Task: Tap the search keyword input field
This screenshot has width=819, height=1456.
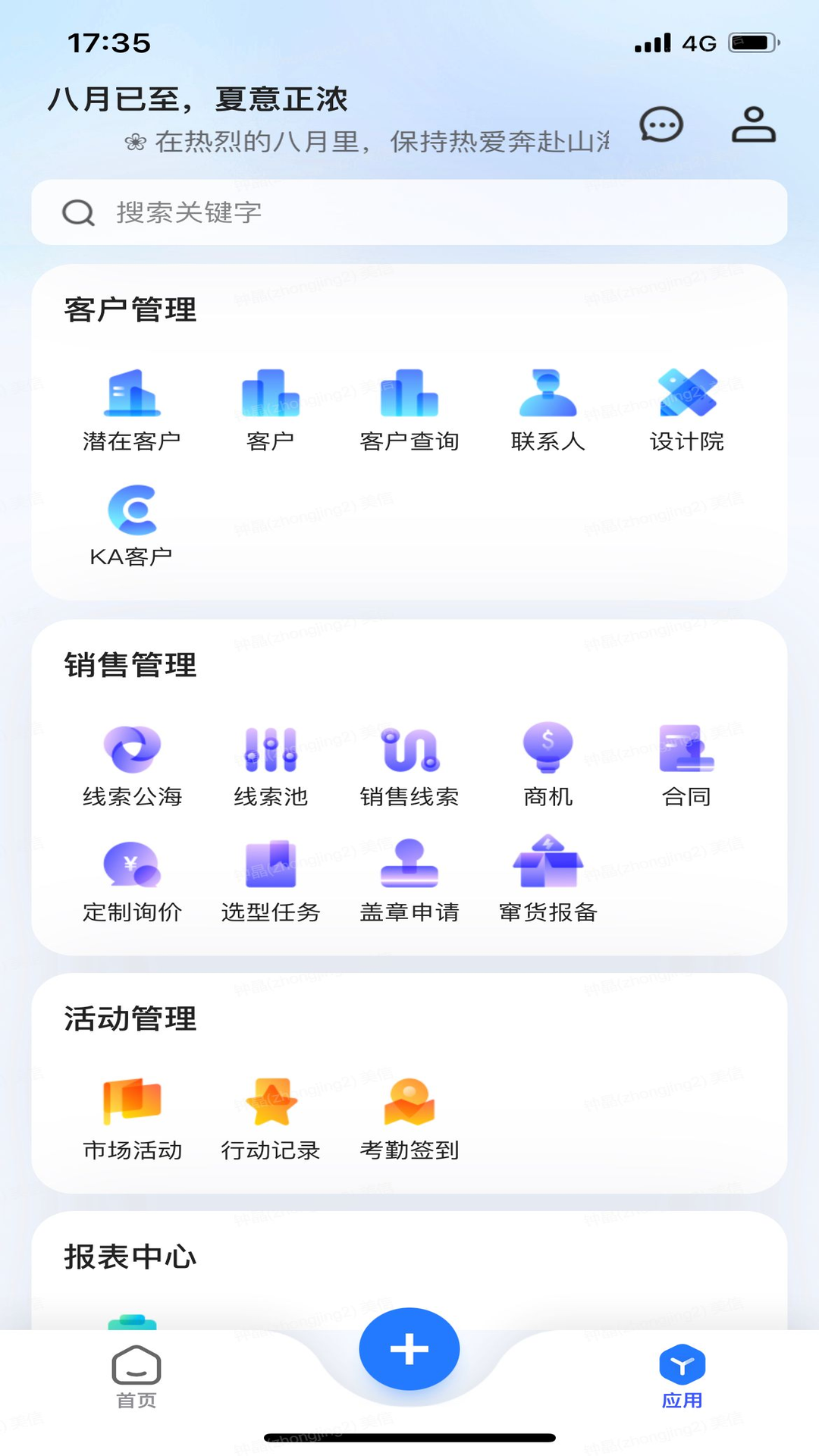Action: (x=409, y=213)
